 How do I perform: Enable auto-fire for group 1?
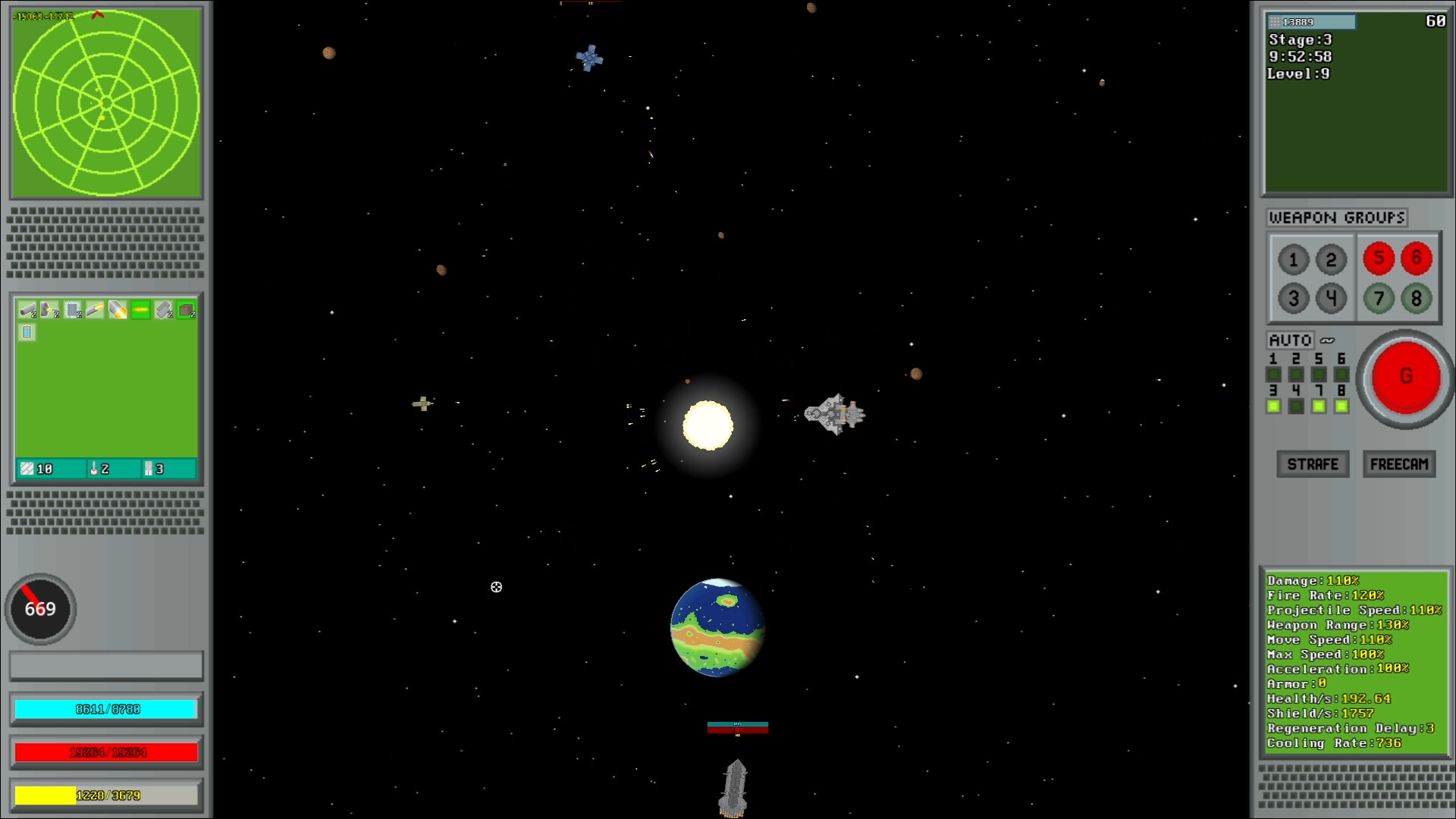tap(1274, 375)
